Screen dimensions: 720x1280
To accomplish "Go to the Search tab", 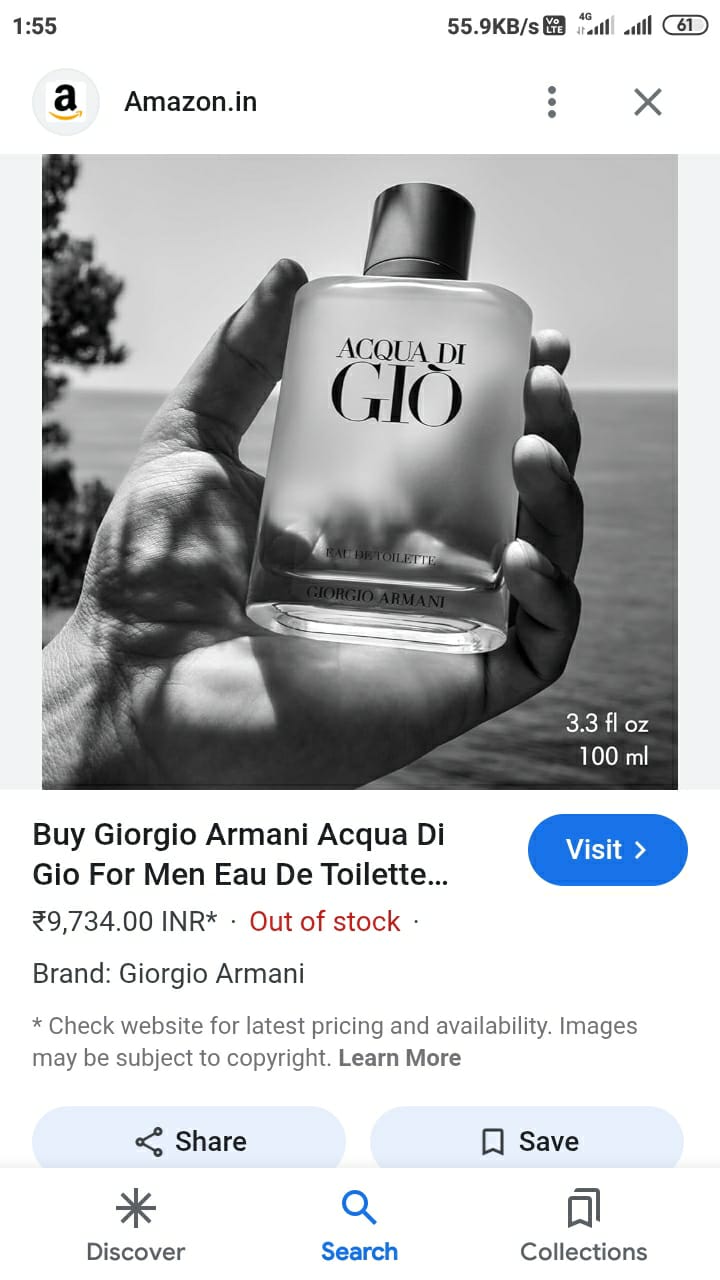I will point(359,1226).
